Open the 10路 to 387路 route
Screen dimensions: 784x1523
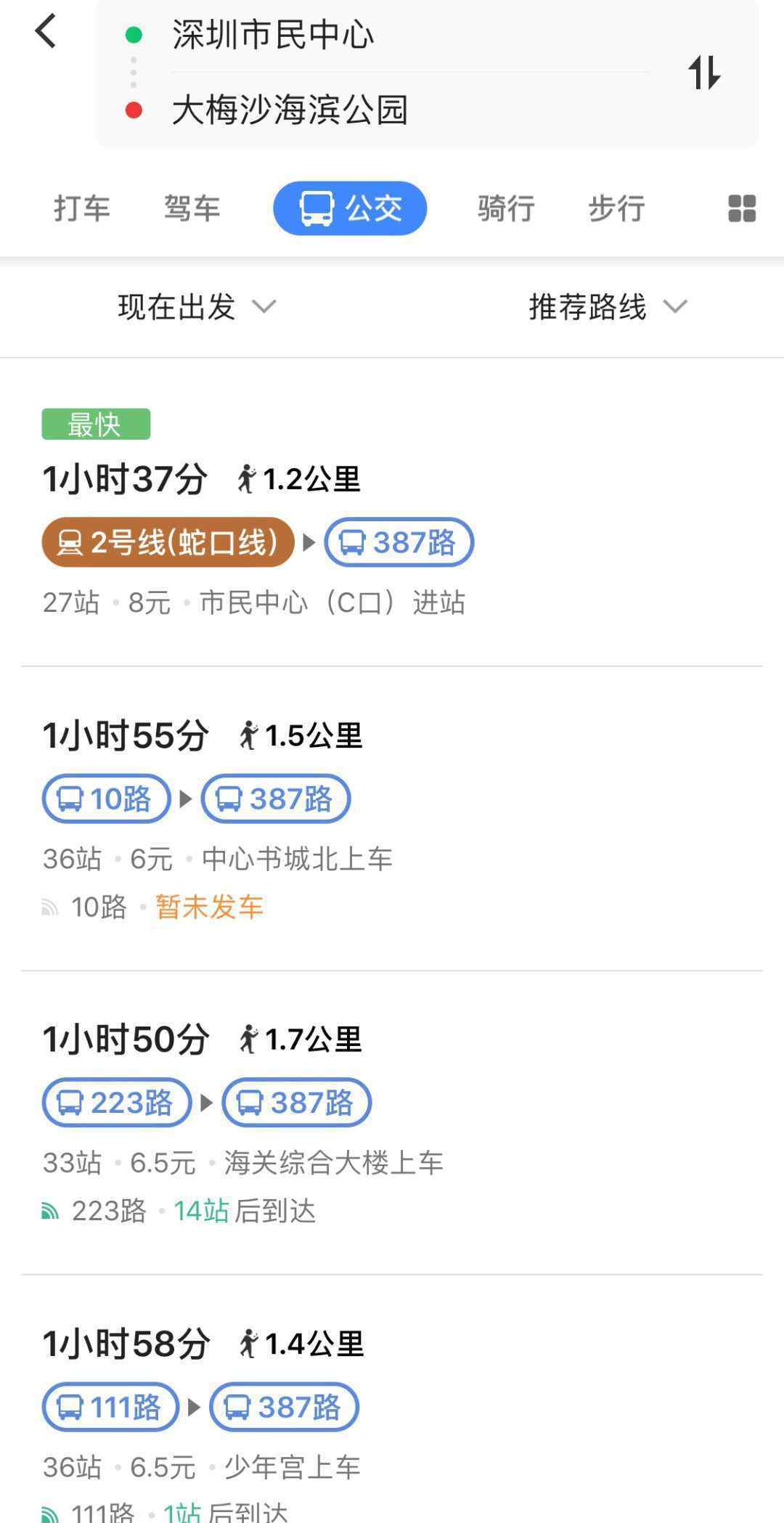click(392, 818)
